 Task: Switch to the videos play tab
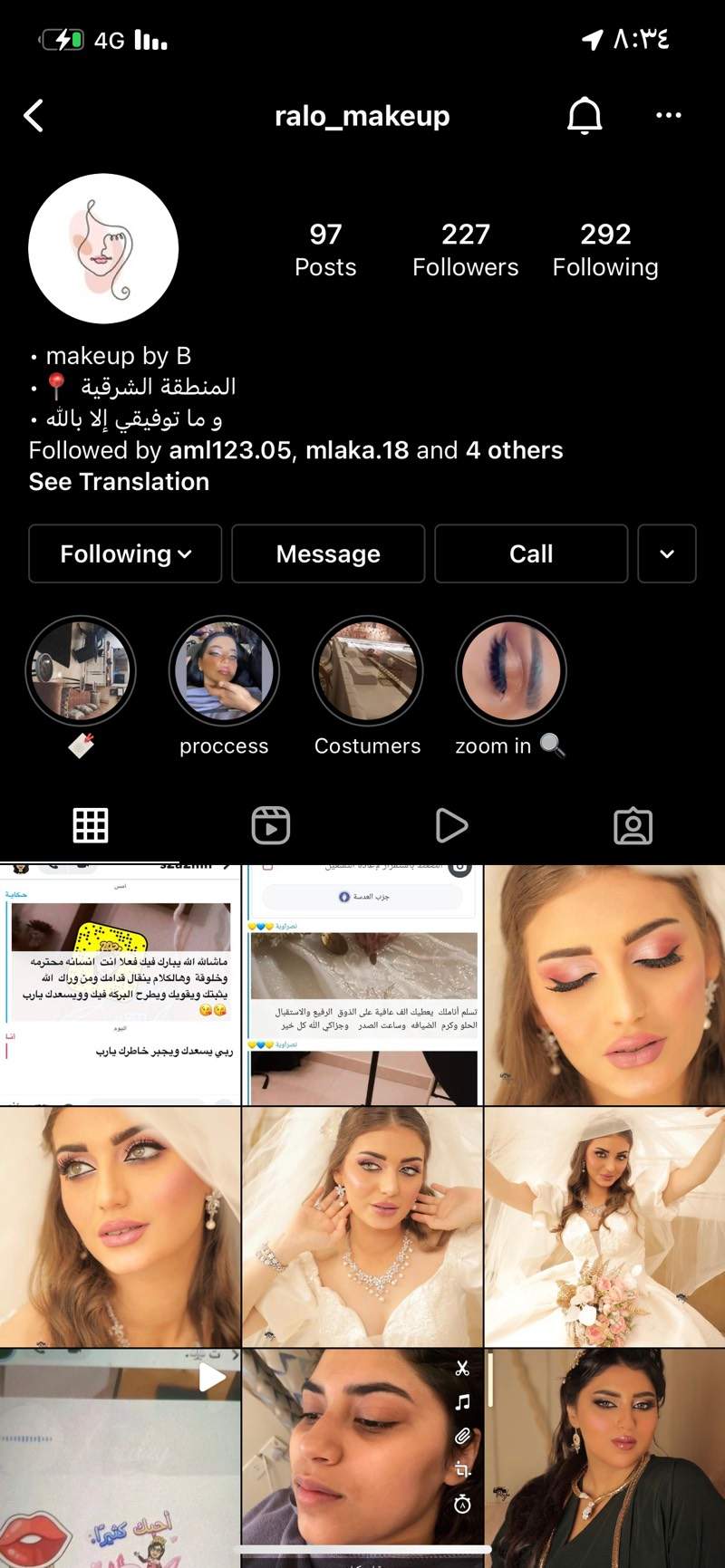[451, 825]
